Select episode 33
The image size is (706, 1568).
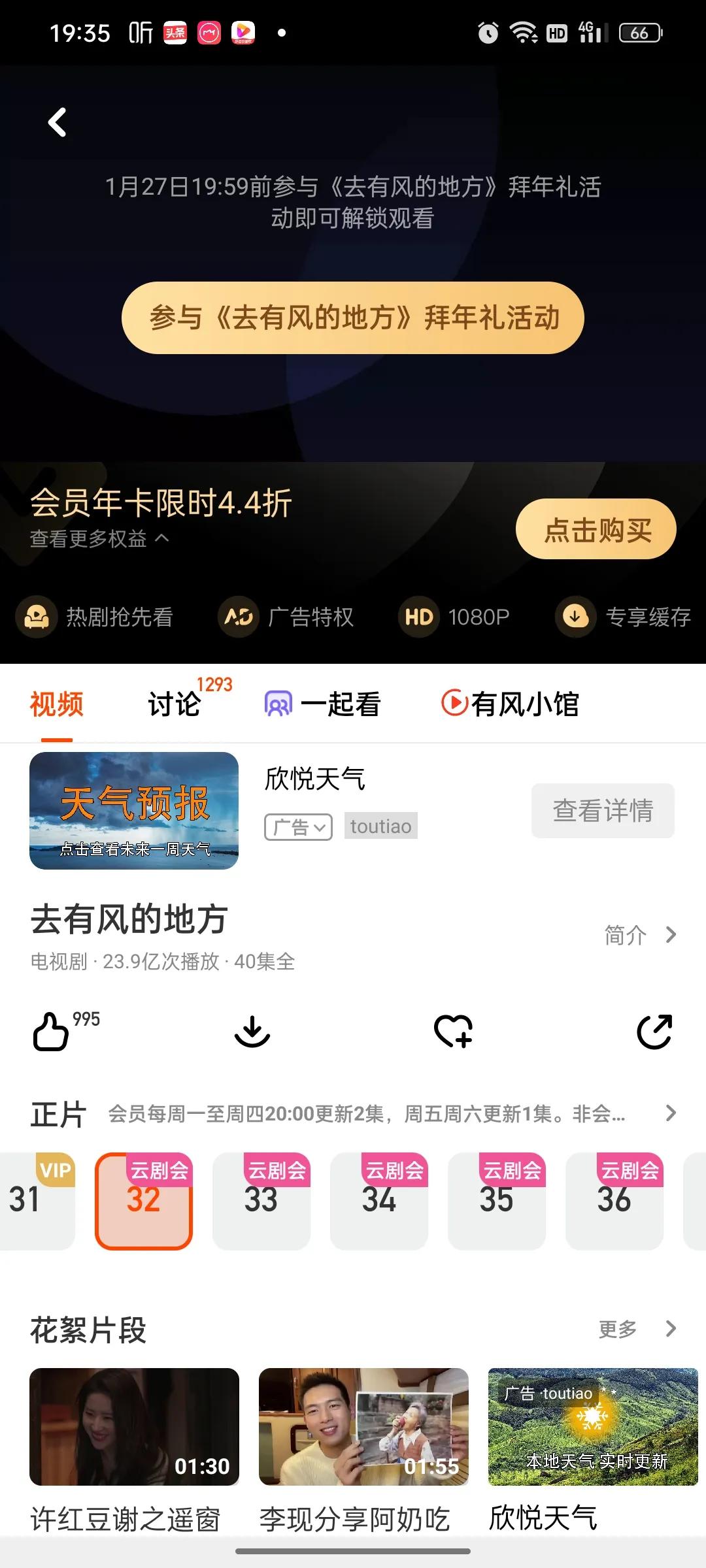(261, 1201)
